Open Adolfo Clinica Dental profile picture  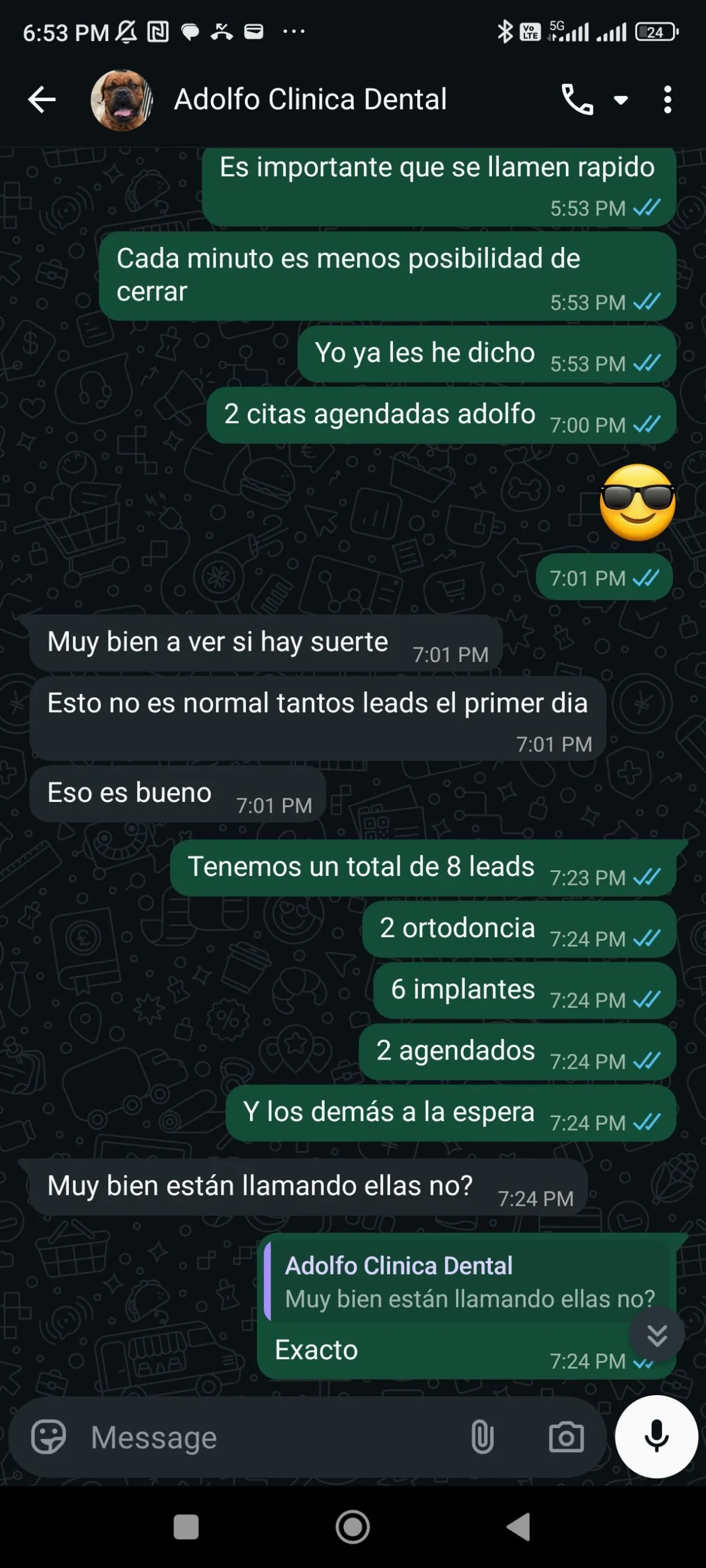(x=122, y=100)
